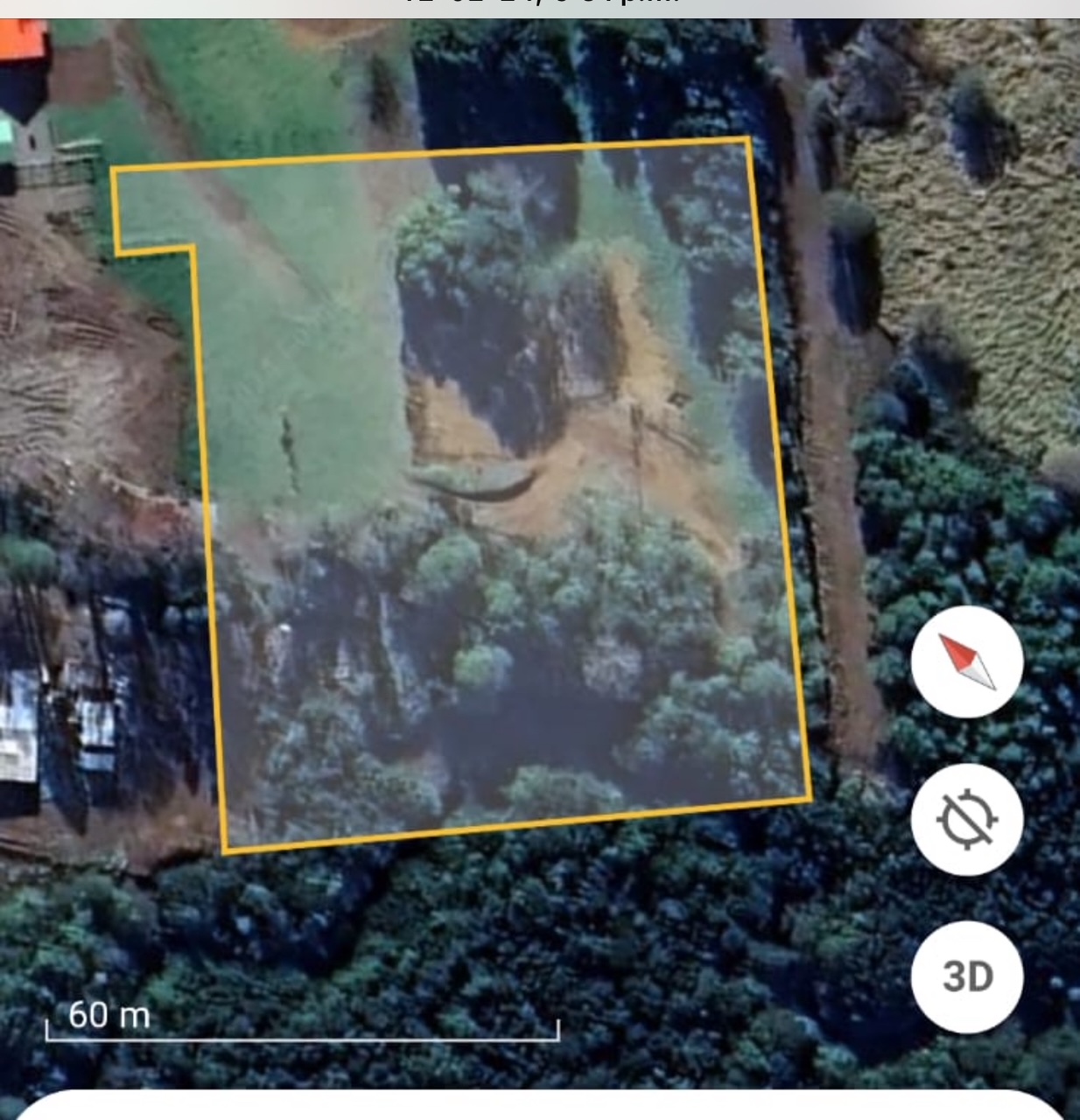
Task: Tap the my-location target button
Action: (x=966, y=819)
